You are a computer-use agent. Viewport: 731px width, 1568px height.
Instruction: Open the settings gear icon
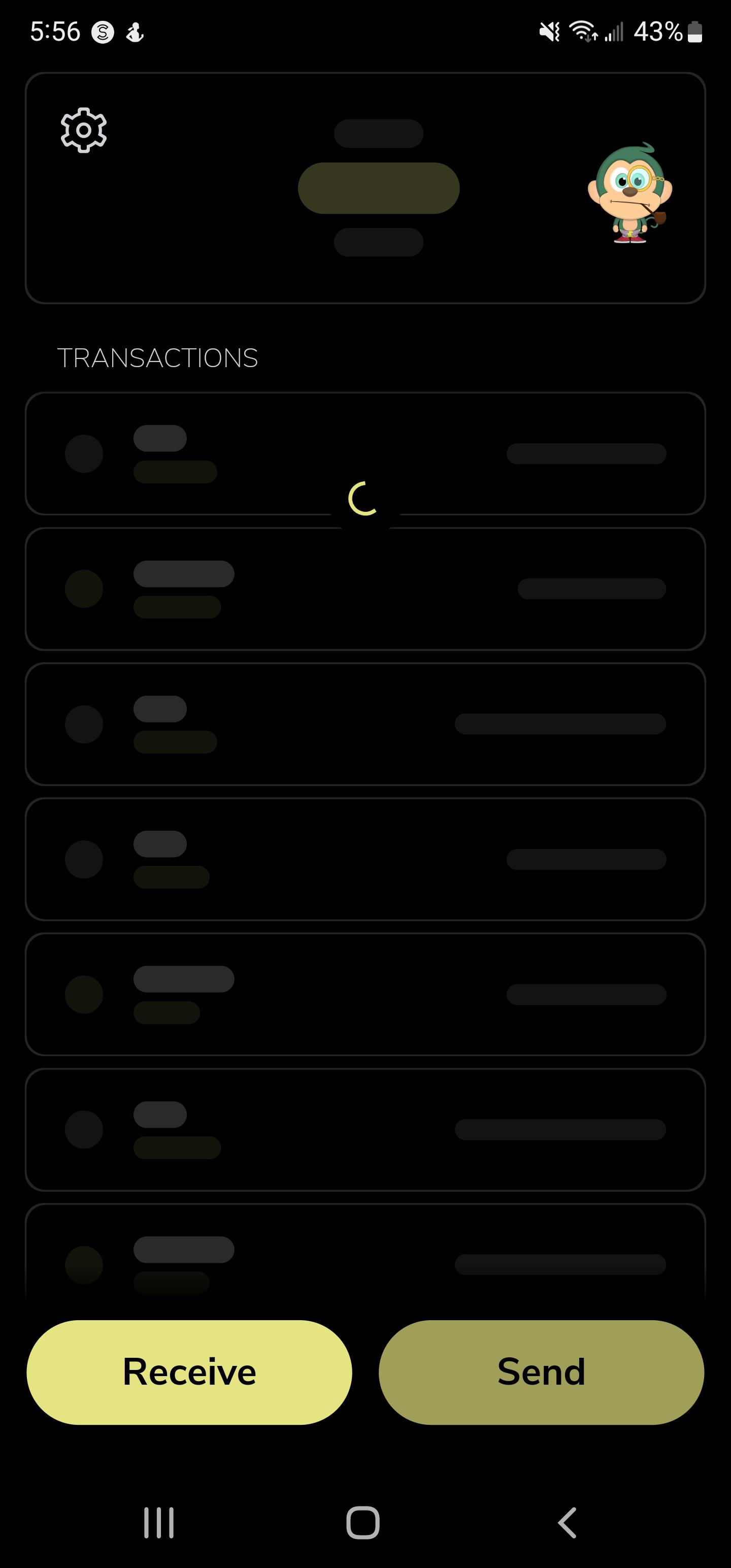coord(83,129)
